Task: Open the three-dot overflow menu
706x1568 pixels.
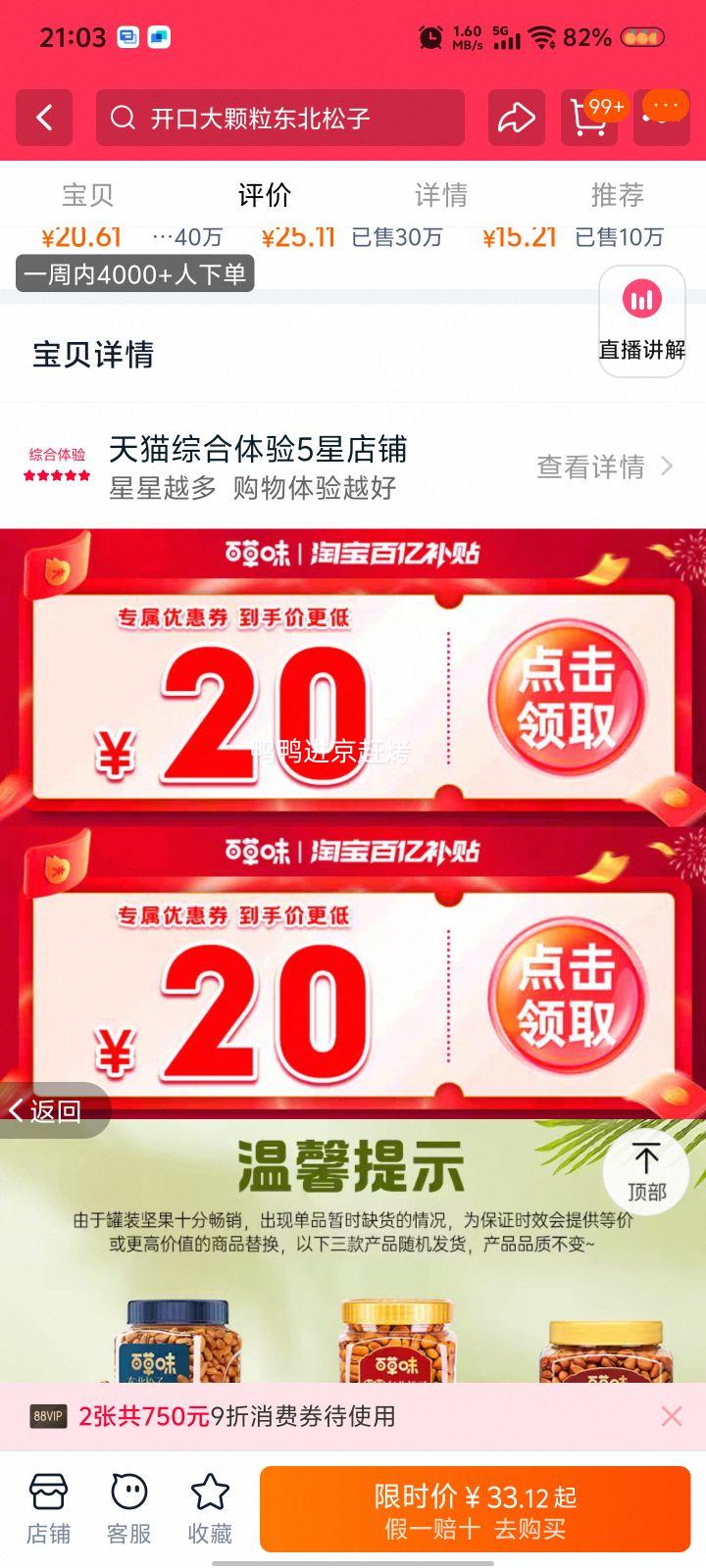Action: pos(665,108)
